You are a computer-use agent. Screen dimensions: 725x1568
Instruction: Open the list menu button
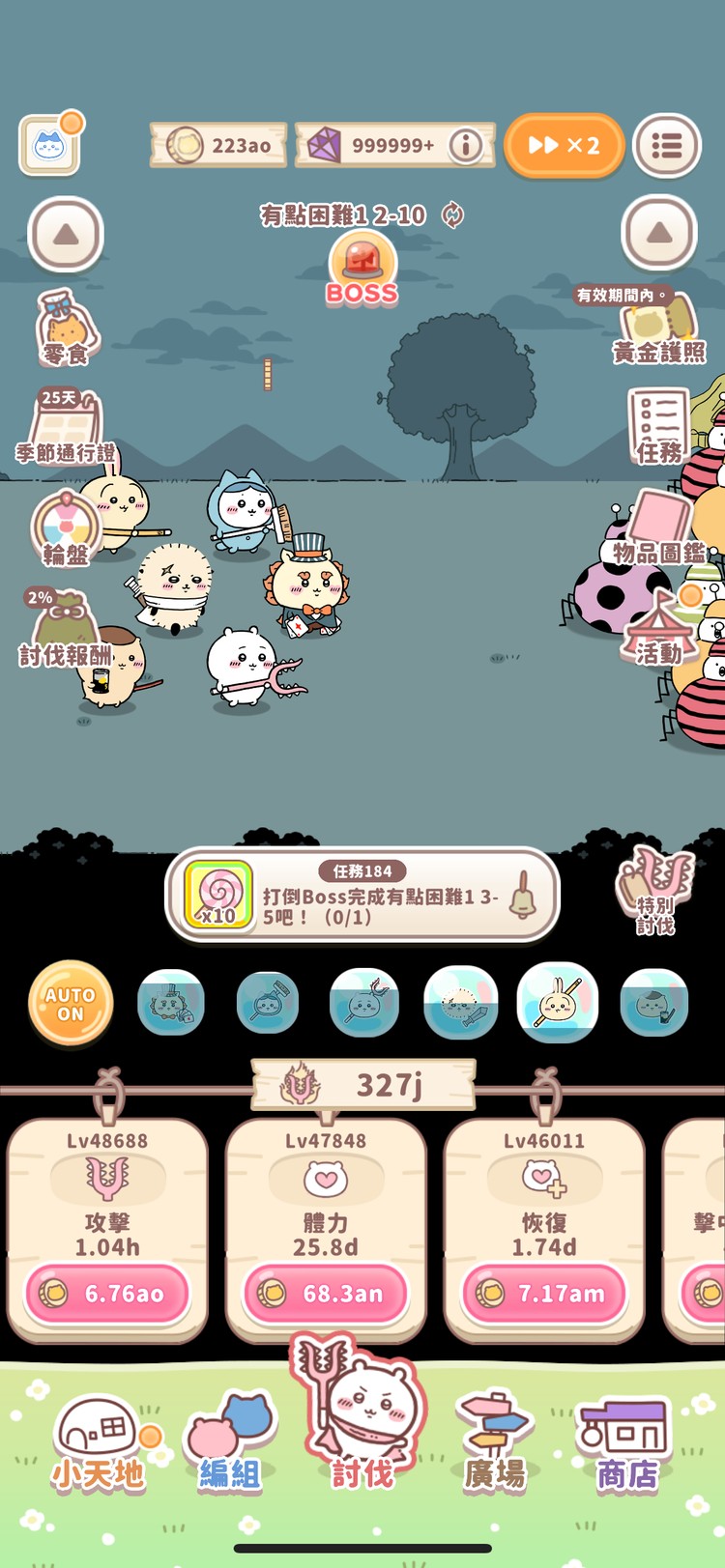(x=667, y=146)
